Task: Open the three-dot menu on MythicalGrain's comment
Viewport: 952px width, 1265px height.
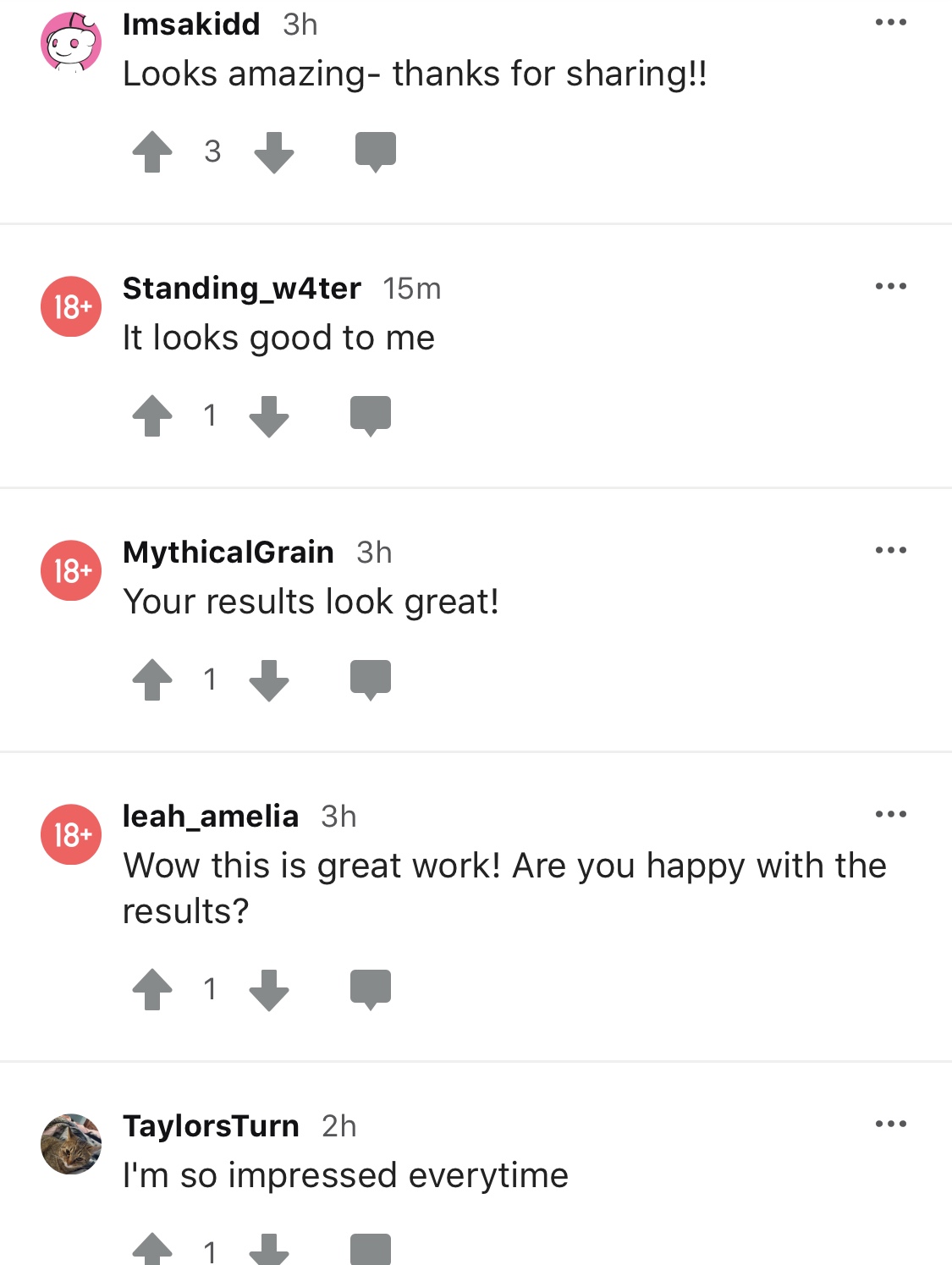Action: pos(890,551)
